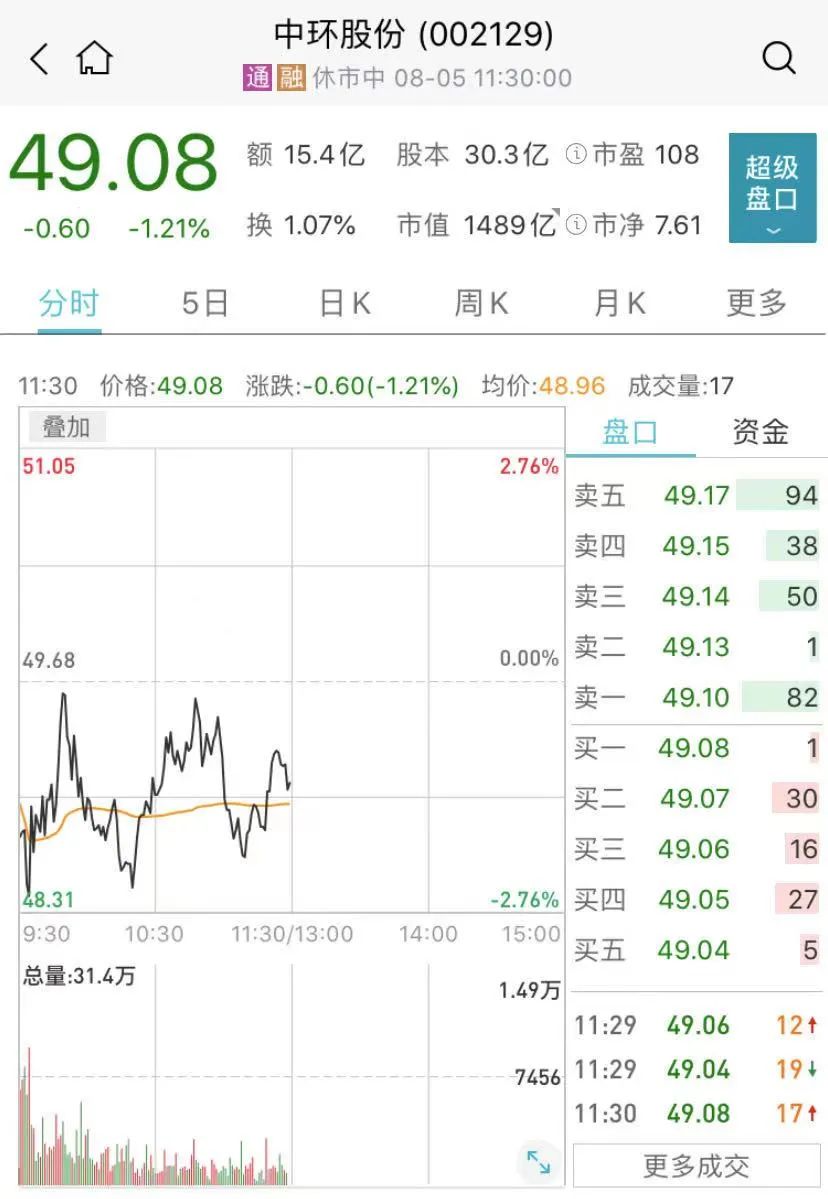This screenshot has width=828, height=1199.
Task: Select the 日K chart tab
Action: click(345, 302)
